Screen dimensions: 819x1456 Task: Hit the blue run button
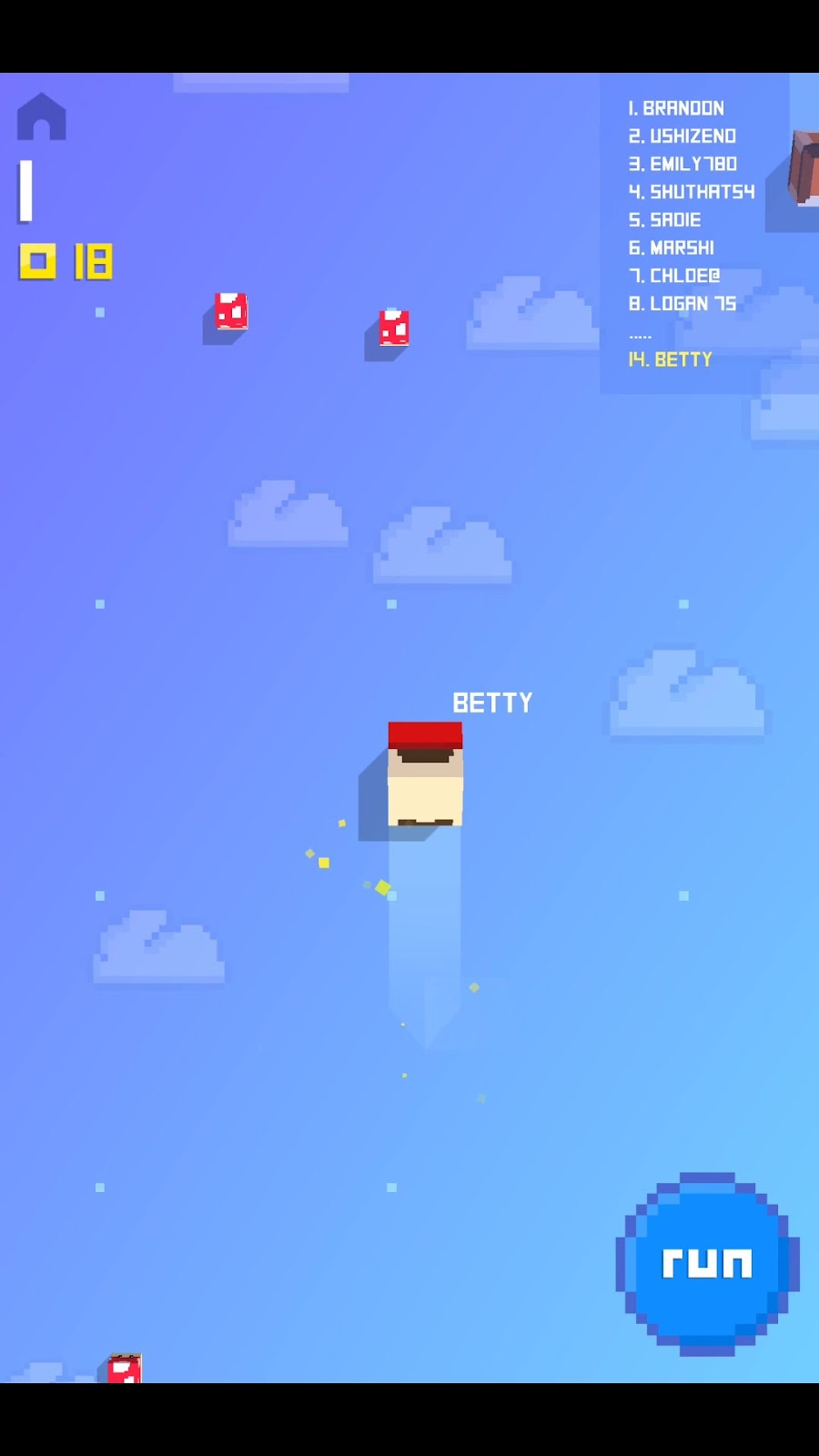tap(707, 1263)
